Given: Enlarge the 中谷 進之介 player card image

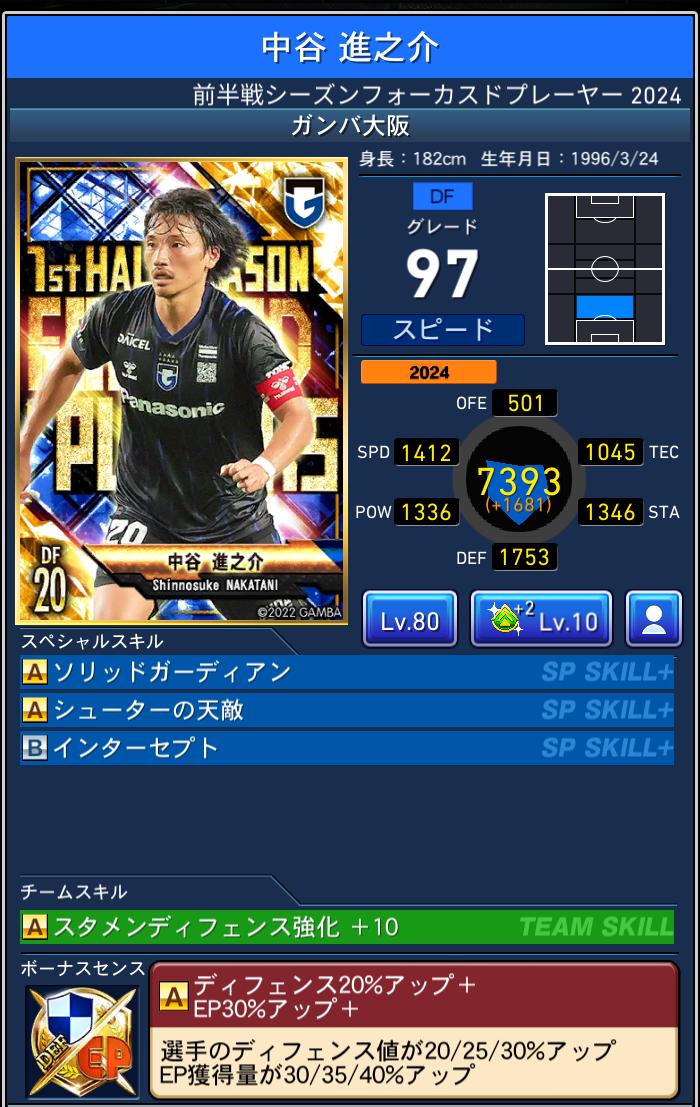Looking at the screenshot, I should (181, 391).
